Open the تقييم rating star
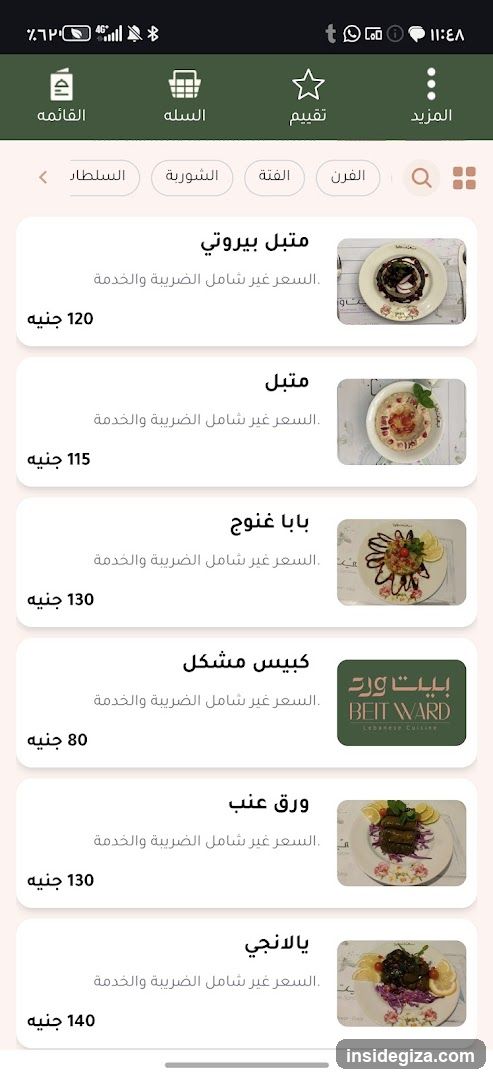 (308, 96)
